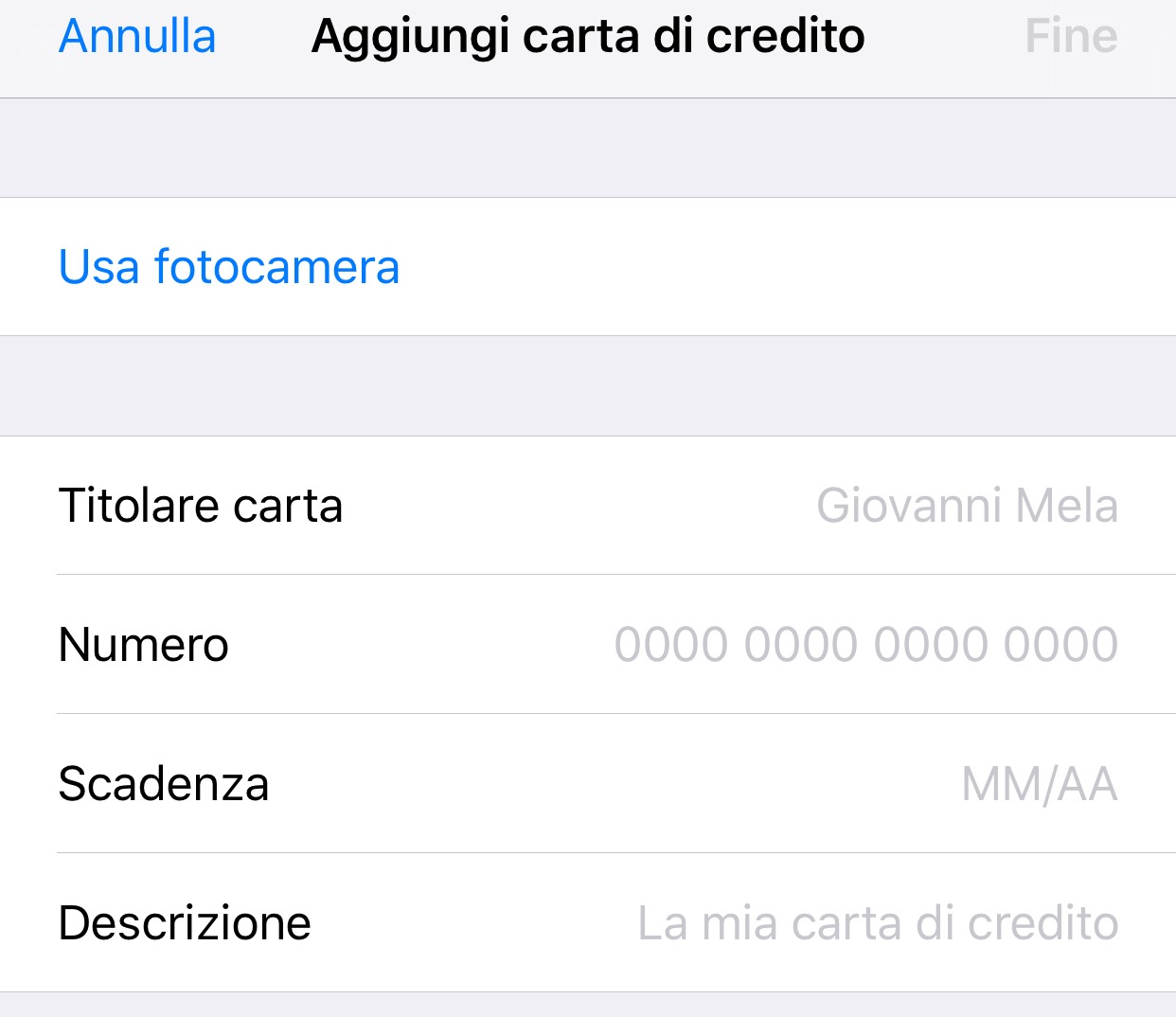1176x1017 pixels.
Task: Tap the Numero card number field
Action: click(x=865, y=645)
